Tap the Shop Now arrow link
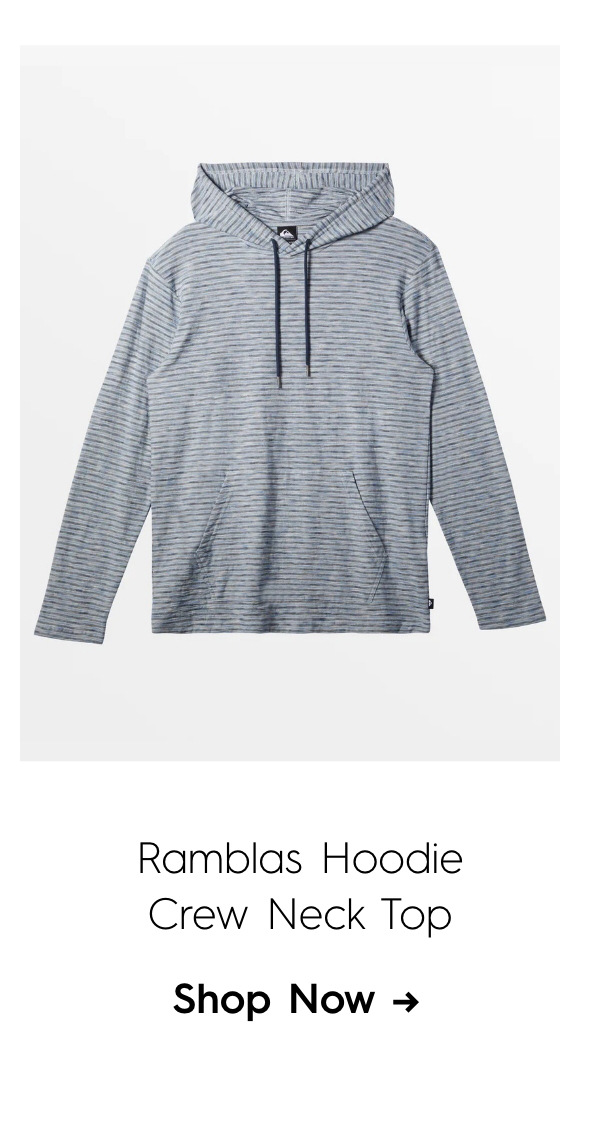Image resolution: width=600 pixels, height=1135 pixels. click(x=295, y=999)
